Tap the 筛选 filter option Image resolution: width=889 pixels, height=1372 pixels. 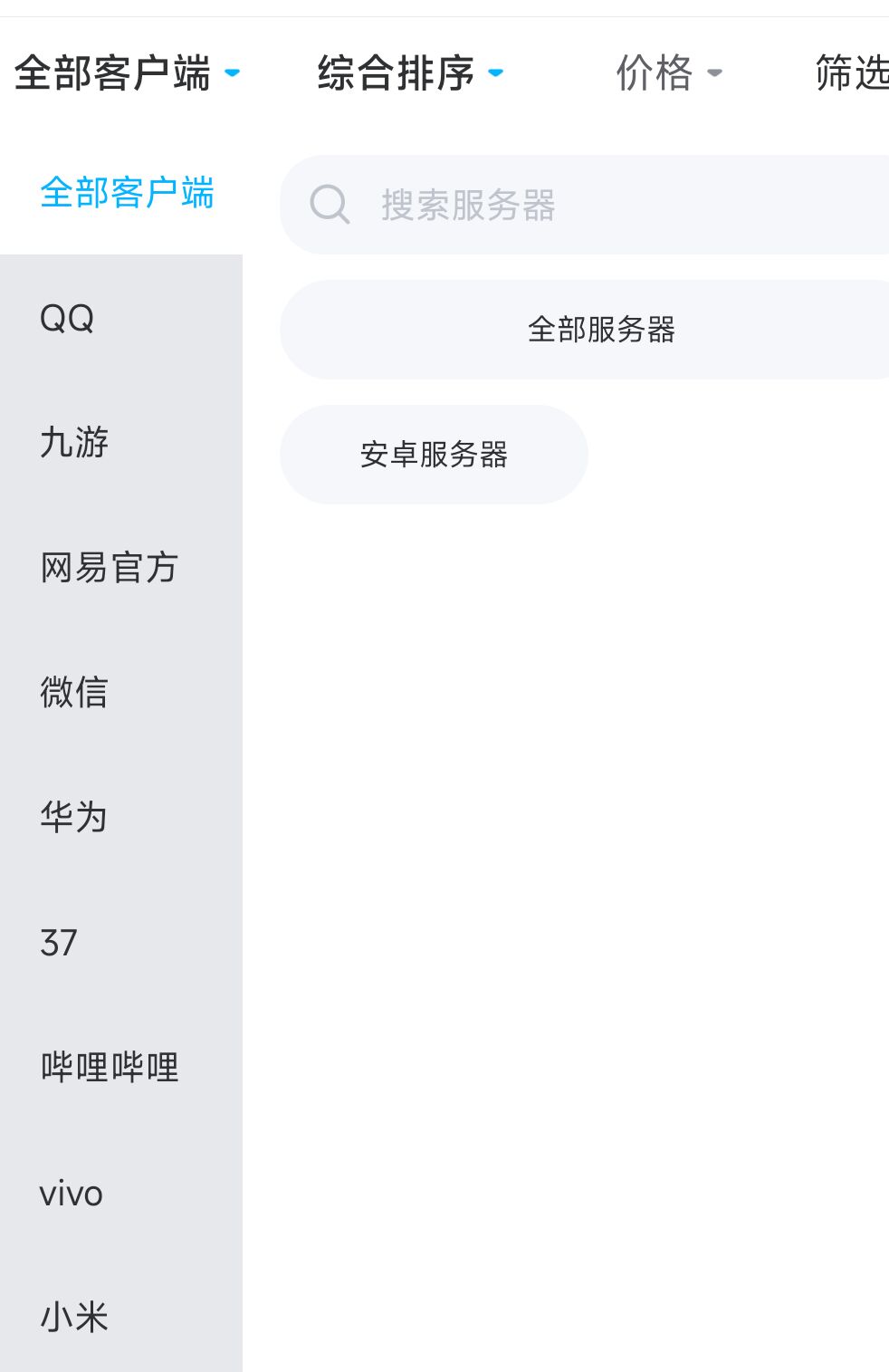click(x=851, y=72)
